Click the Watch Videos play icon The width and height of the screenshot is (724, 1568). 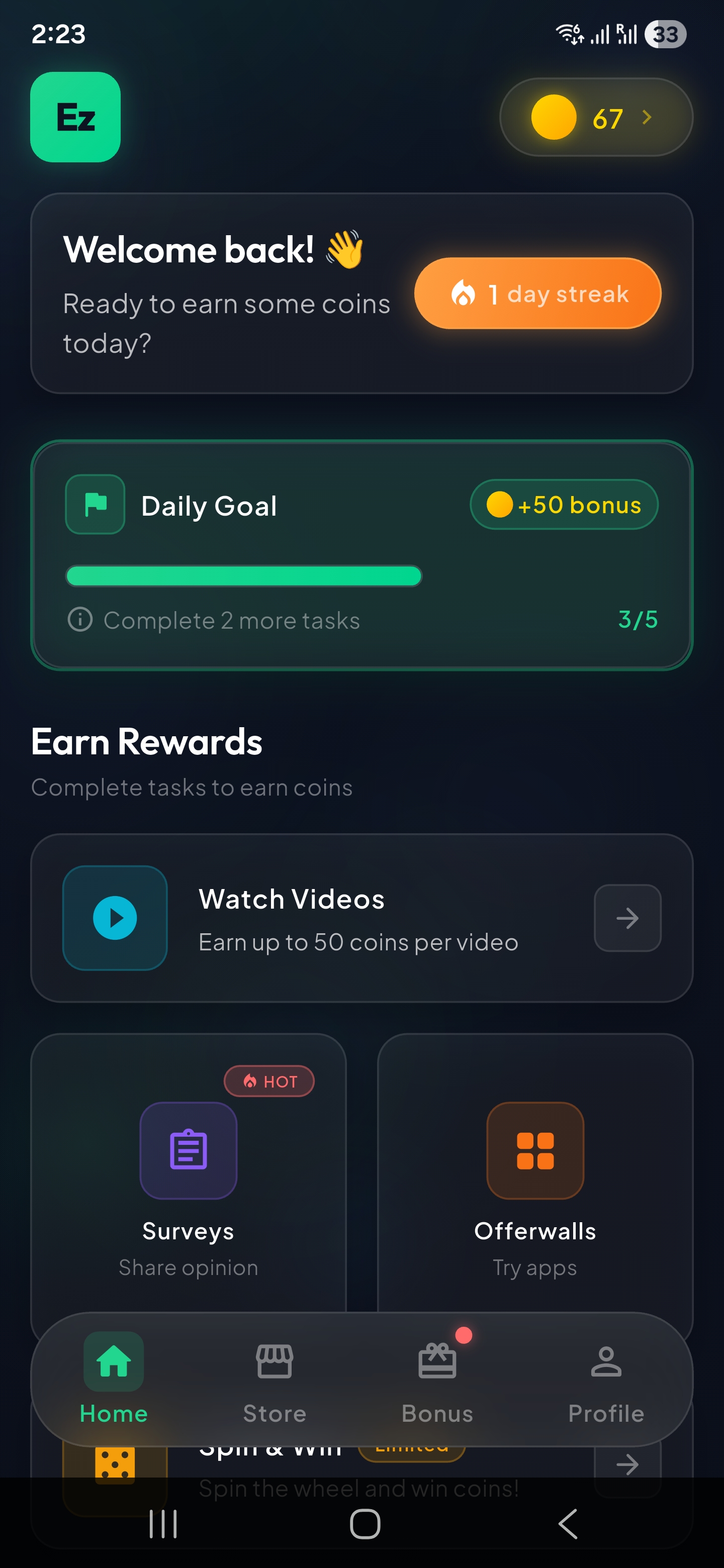click(115, 917)
